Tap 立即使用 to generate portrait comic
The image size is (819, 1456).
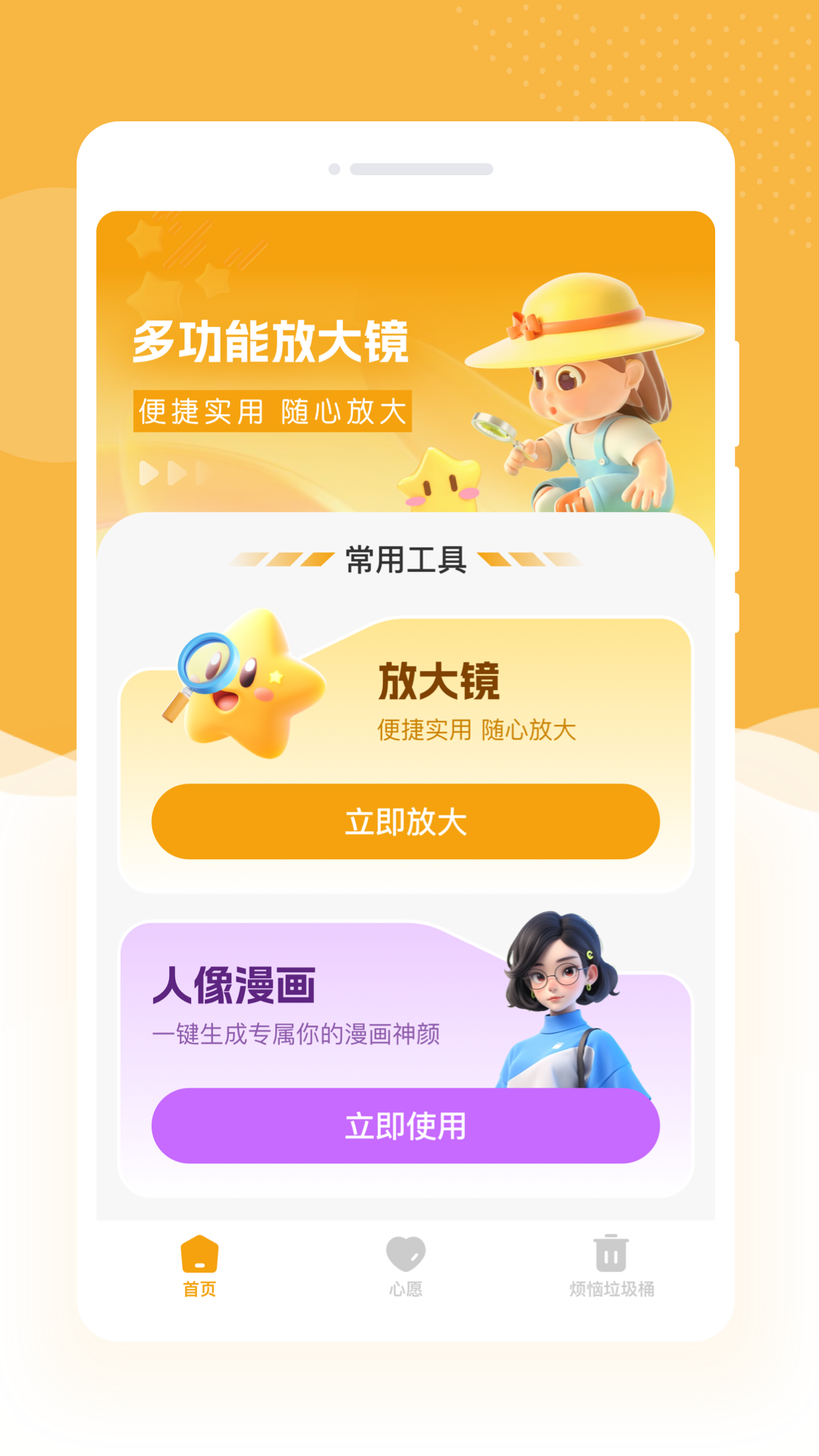[x=404, y=1126]
